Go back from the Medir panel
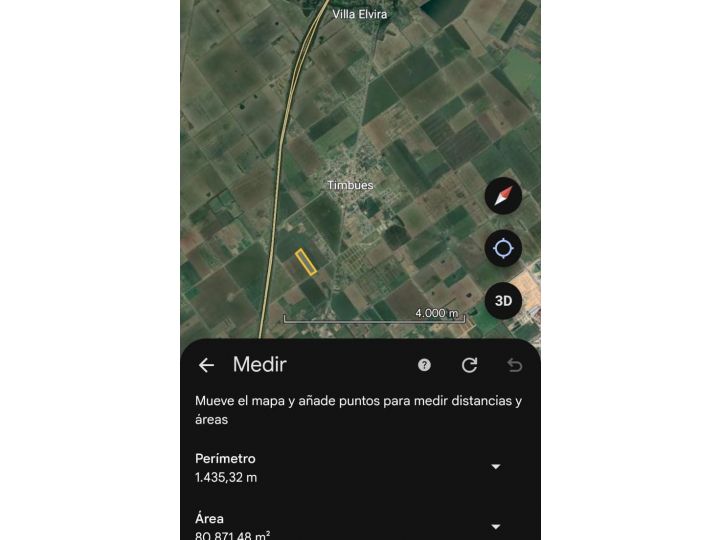This screenshot has width=720, height=540. [x=206, y=365]
